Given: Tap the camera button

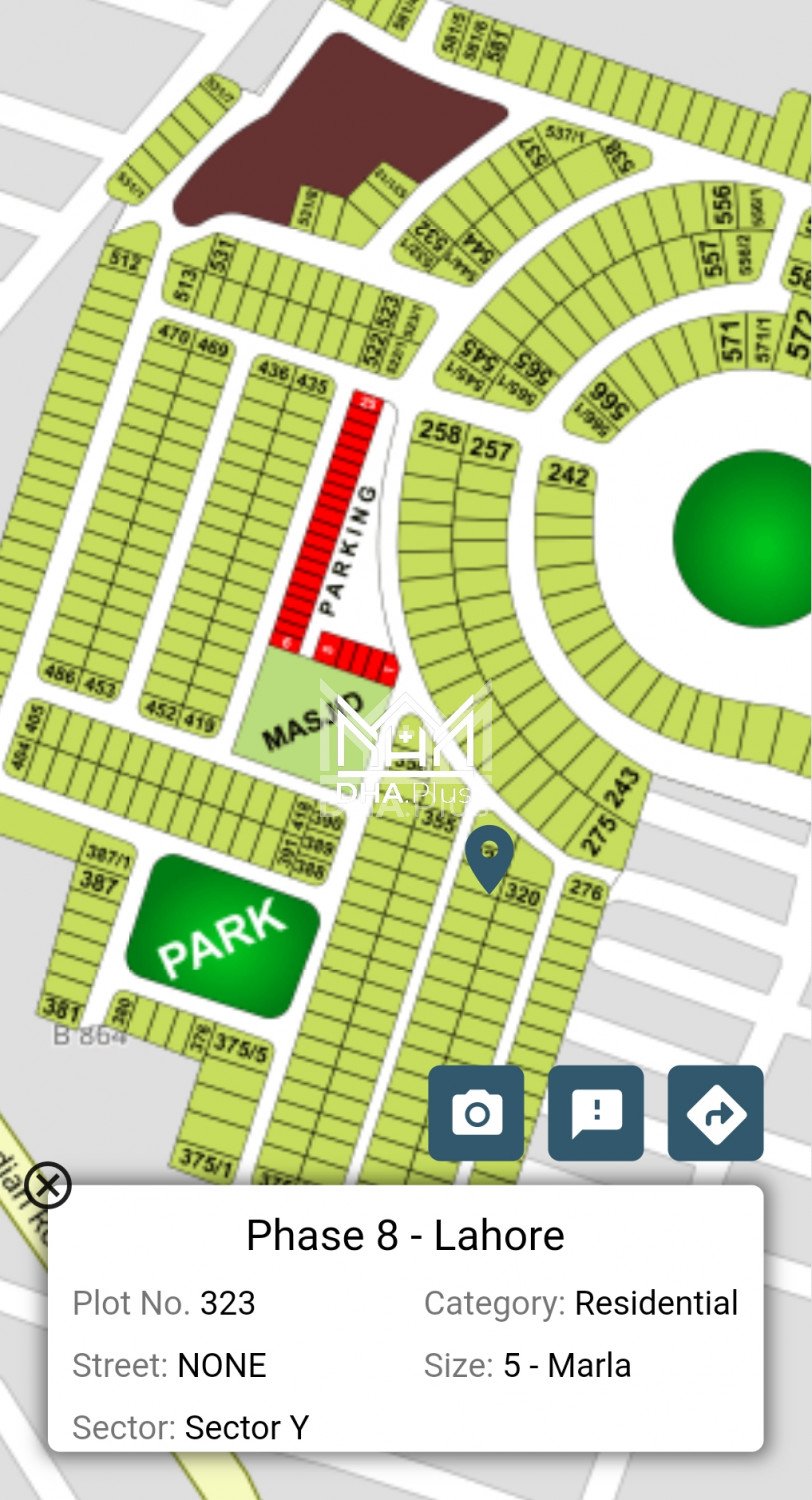Looking at the screenshot, I should tap(476, 1113).
